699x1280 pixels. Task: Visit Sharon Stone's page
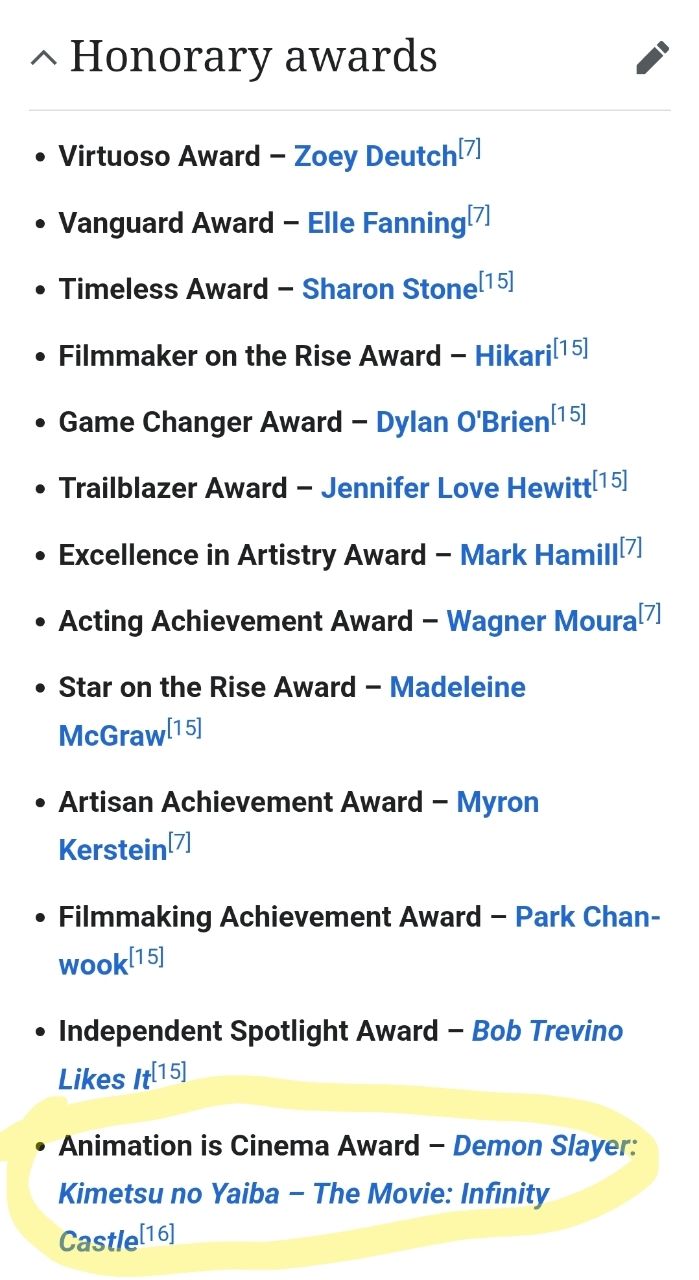389,290
